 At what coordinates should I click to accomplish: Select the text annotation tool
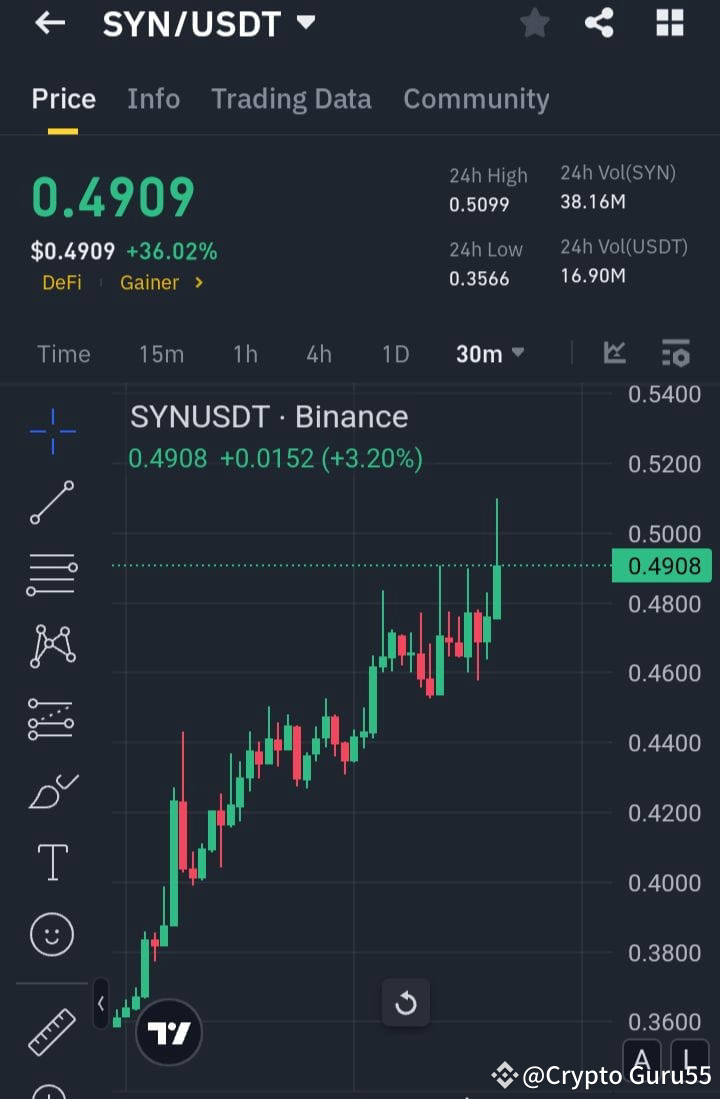(50, 860)
